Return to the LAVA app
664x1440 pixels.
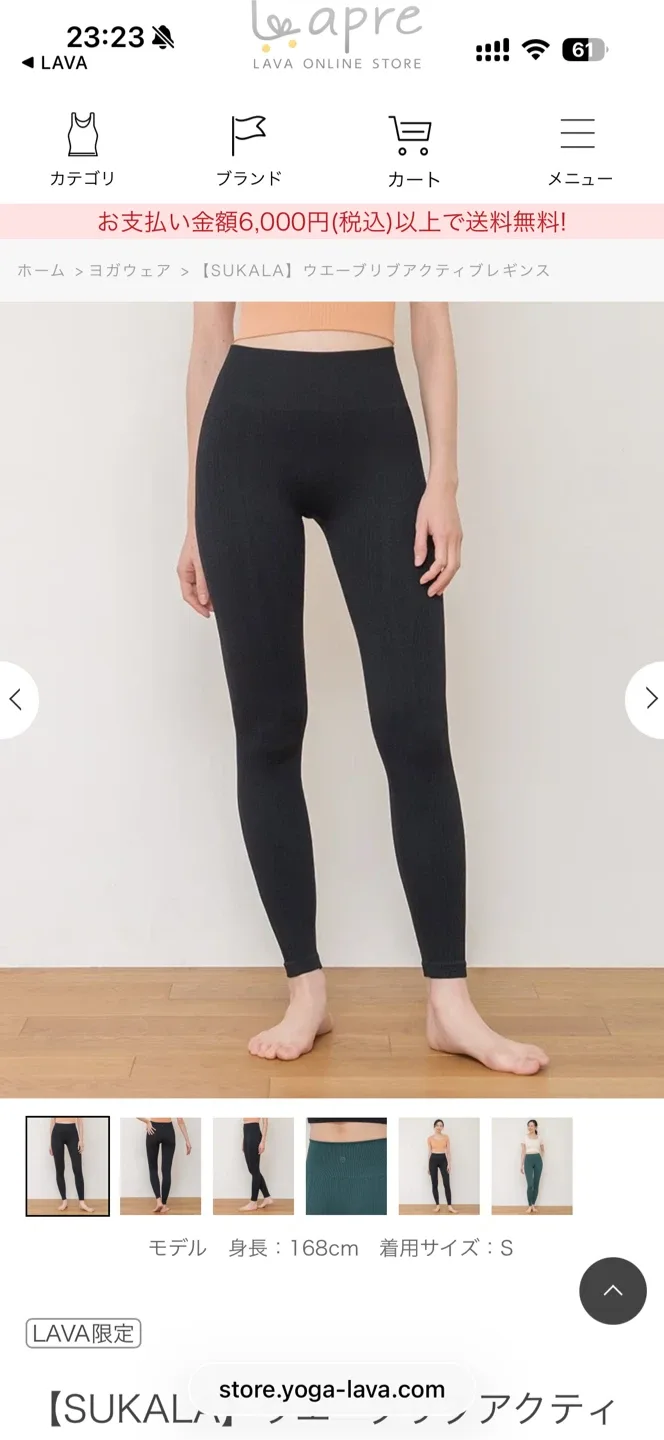click(x=55, y=63)
